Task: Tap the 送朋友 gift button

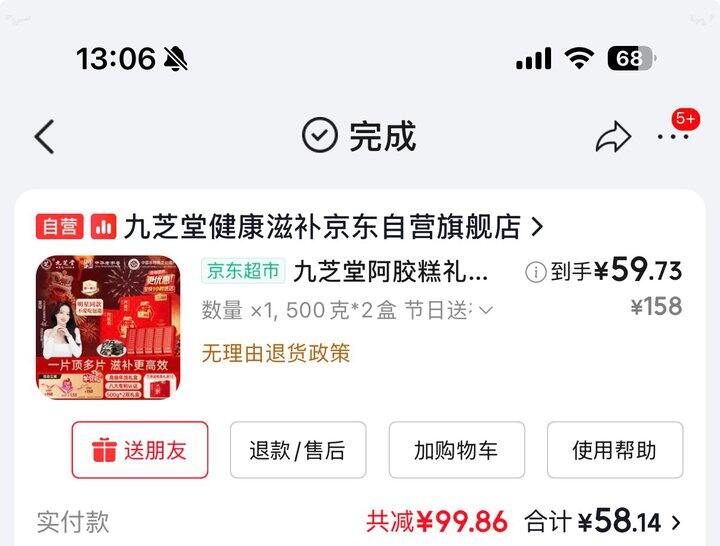Action: pyautogui.click(x=140, y=450)
